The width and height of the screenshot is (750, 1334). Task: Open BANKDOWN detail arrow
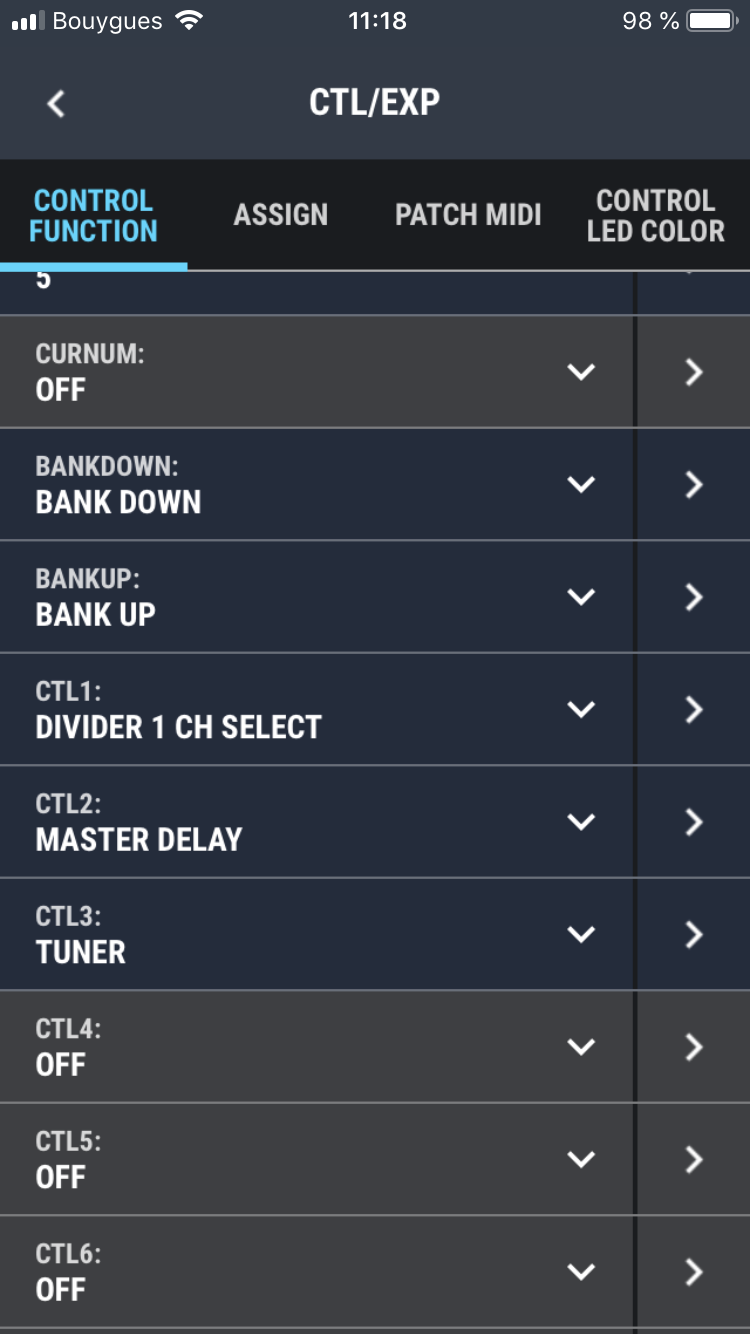[x=693, y=484]
